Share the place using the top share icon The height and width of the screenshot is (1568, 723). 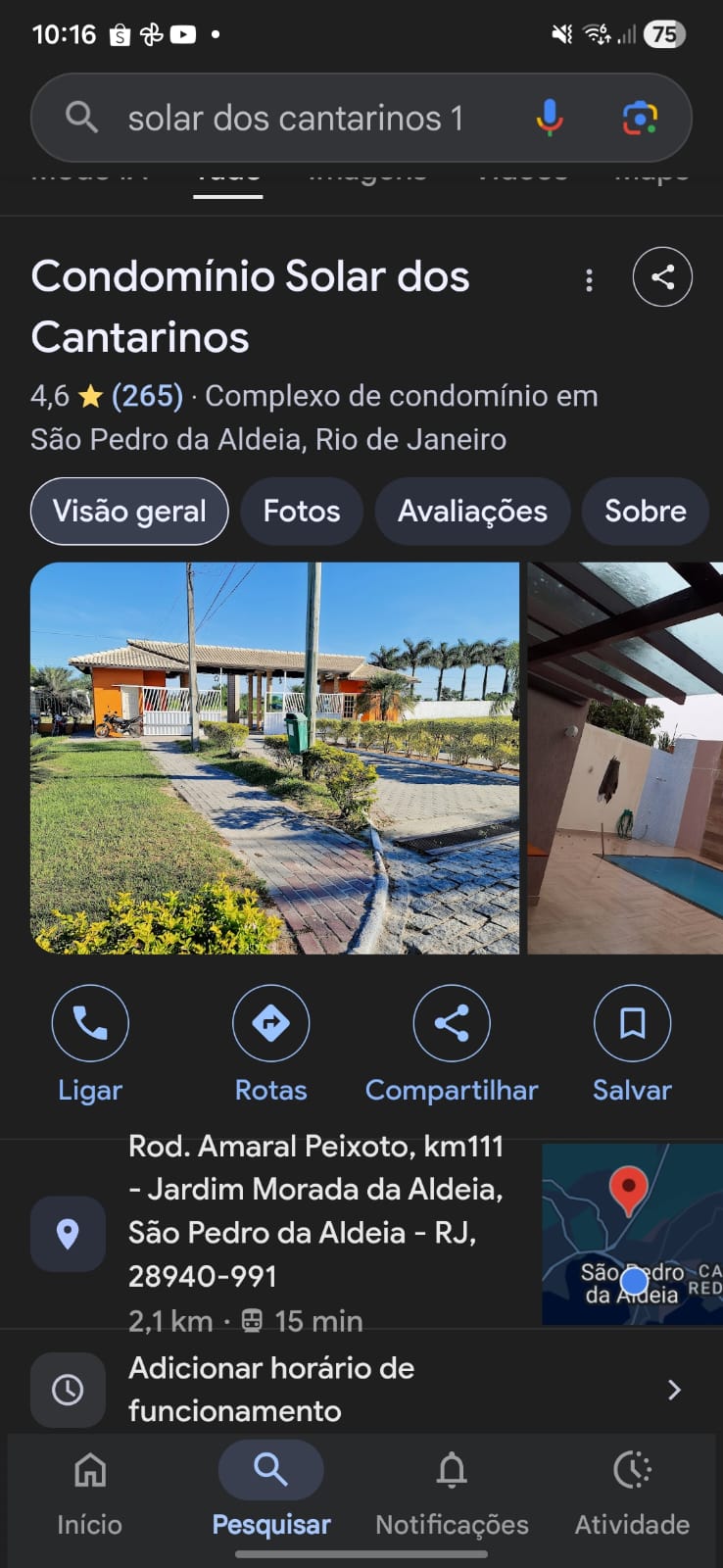(662, 277)
